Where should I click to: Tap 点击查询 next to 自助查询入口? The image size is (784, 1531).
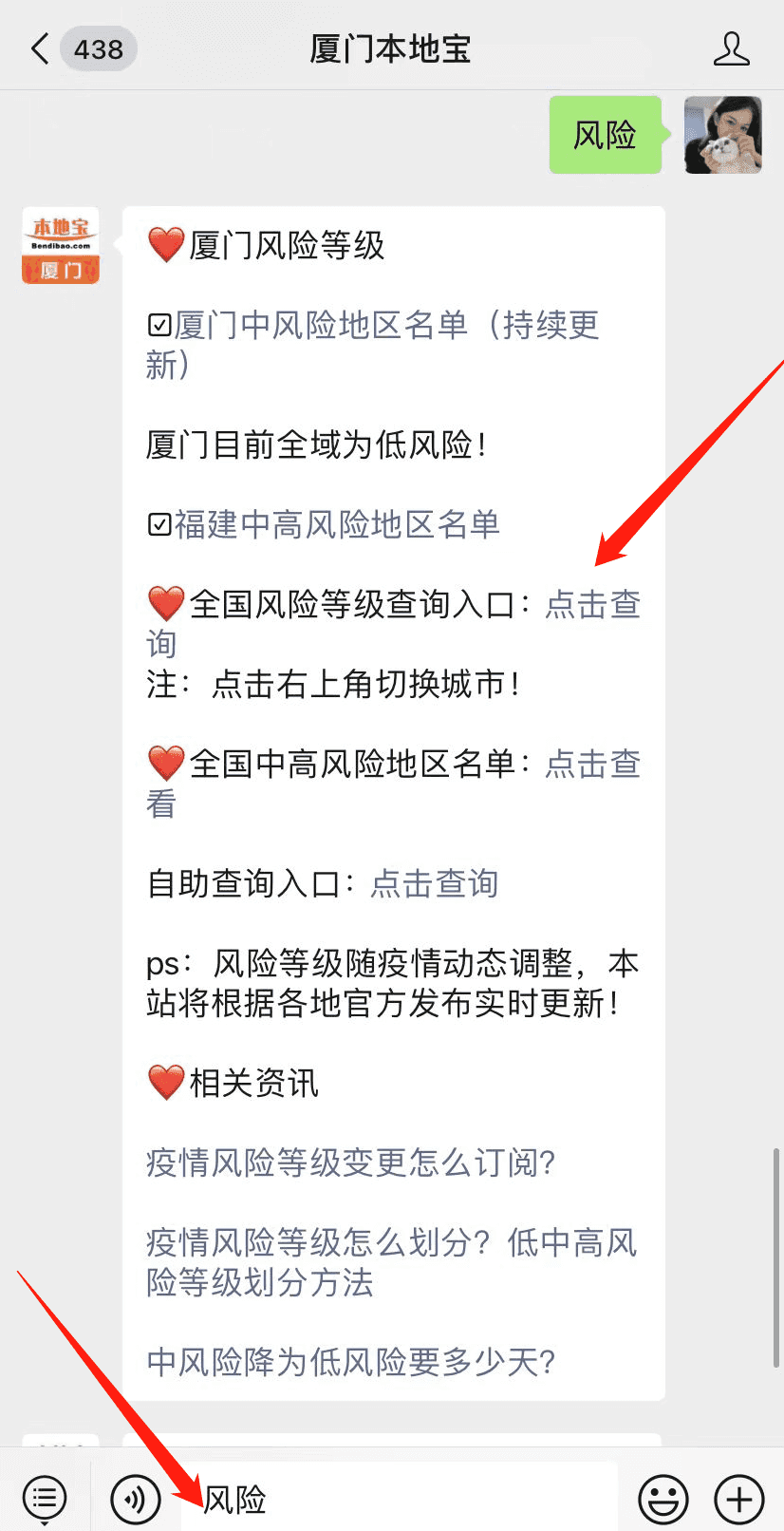tap(434, 883)
